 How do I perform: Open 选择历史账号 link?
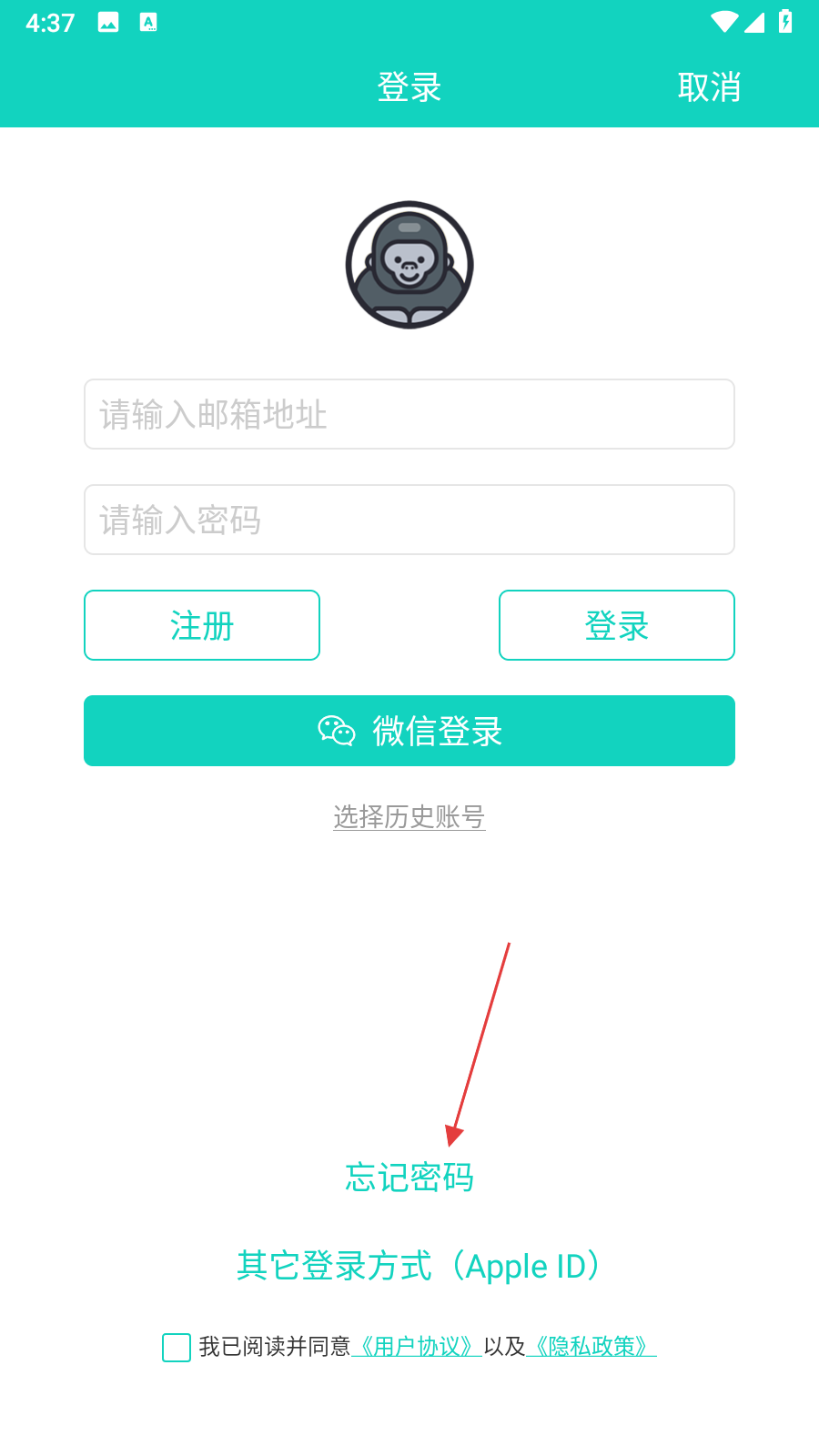coord(409,816)
